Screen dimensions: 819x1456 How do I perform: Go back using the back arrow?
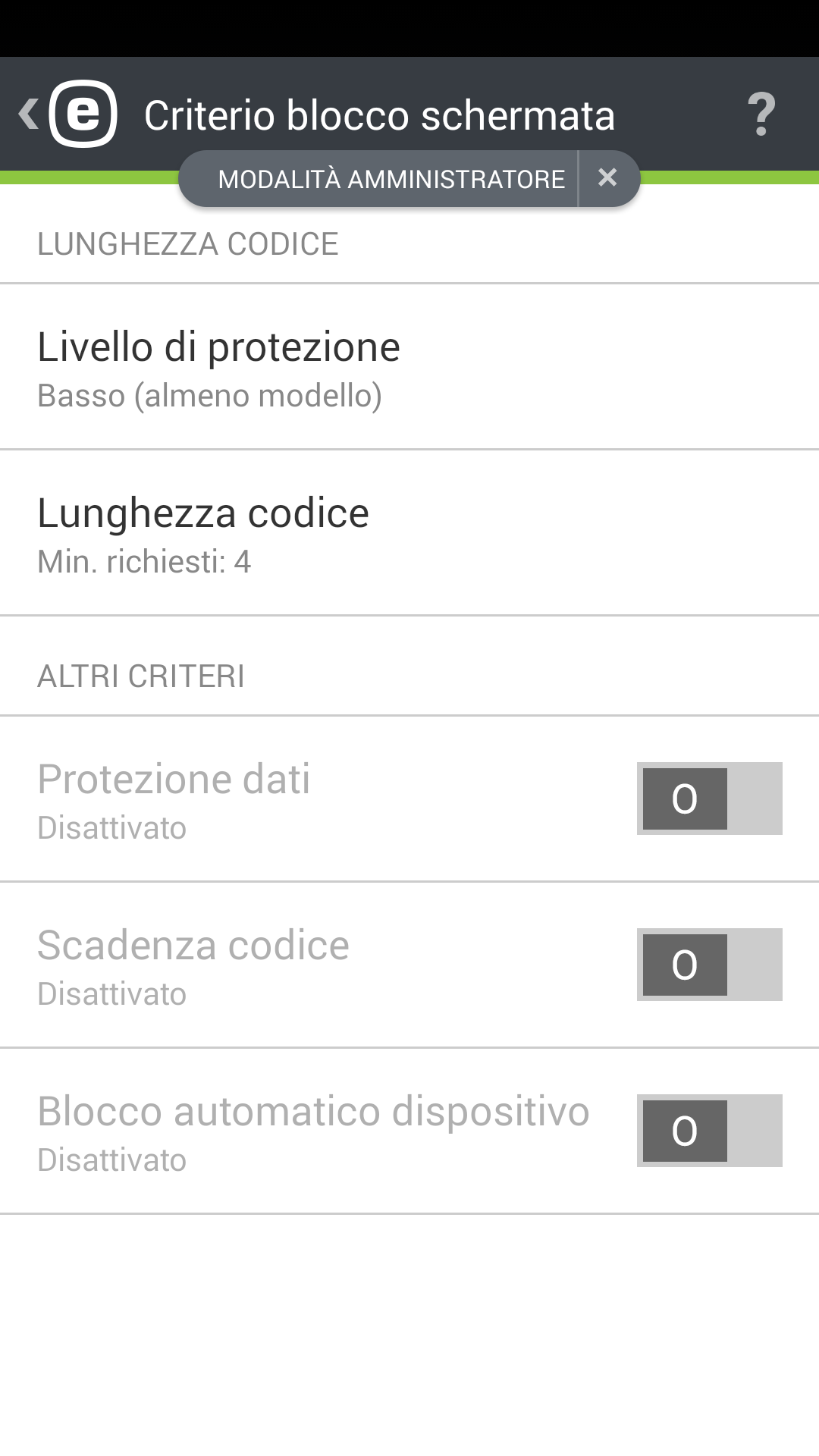[x=28, y=112]
